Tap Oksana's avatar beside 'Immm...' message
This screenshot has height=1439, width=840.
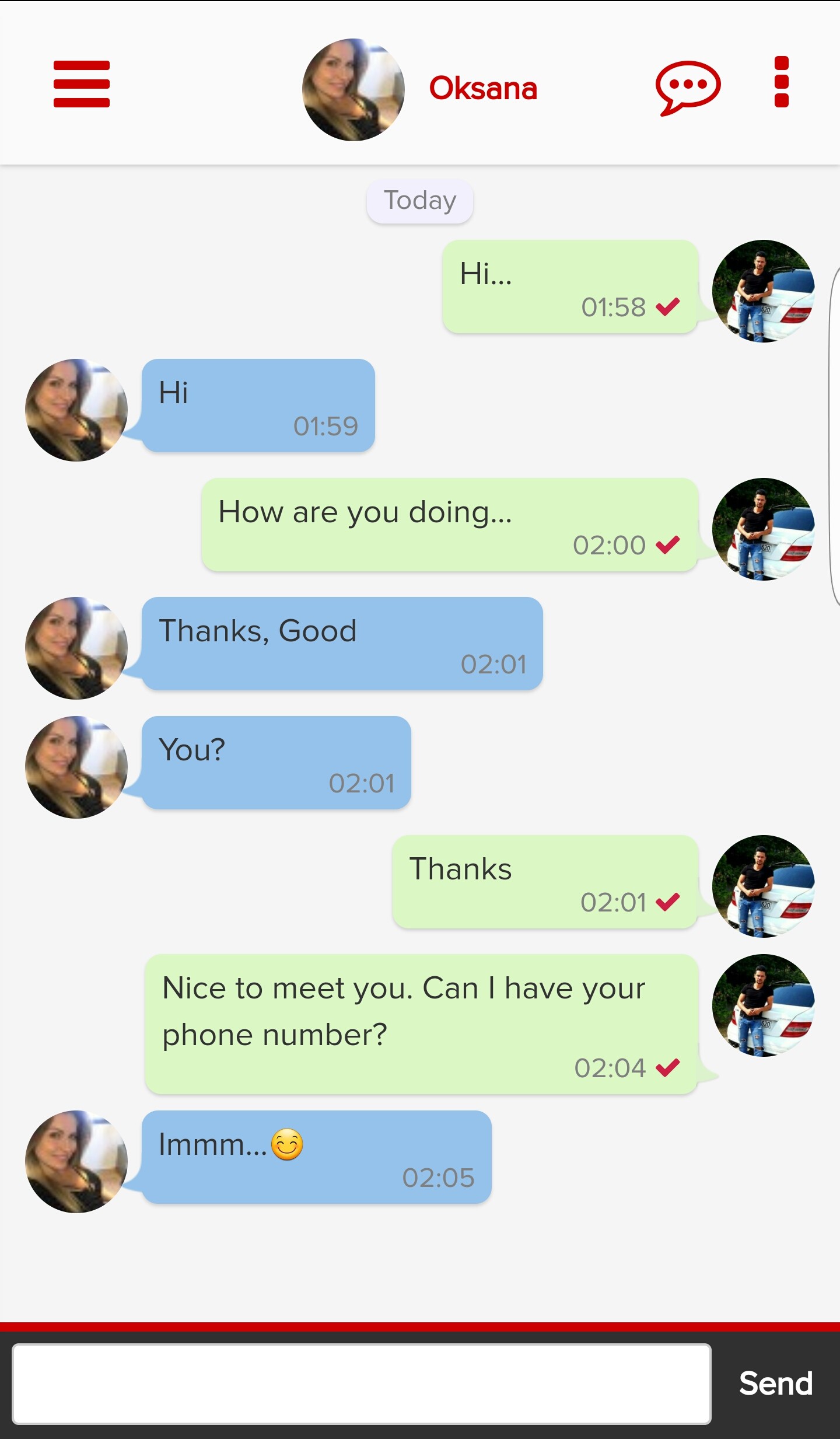coord(76,1161)
